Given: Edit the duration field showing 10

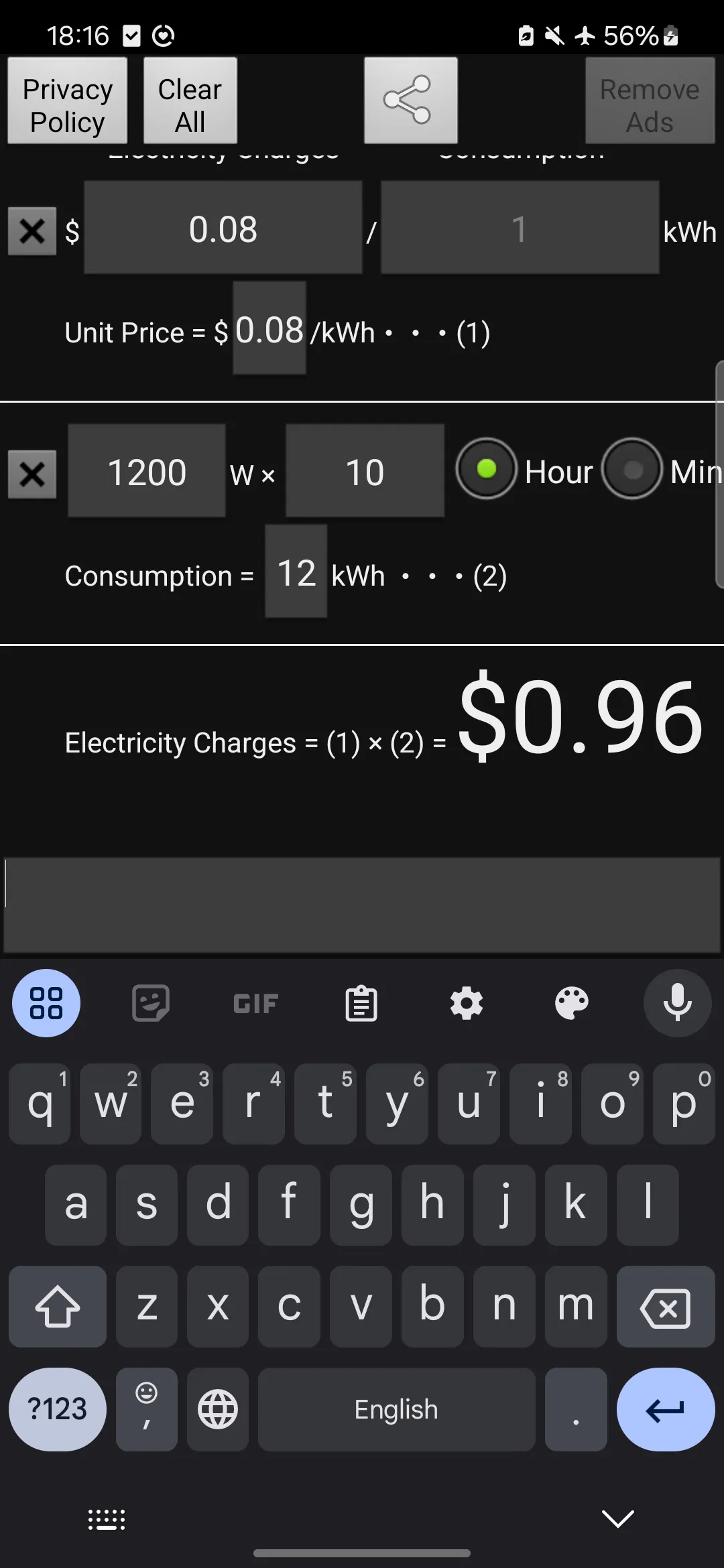Looking at the screenshot, I should 365,471.
